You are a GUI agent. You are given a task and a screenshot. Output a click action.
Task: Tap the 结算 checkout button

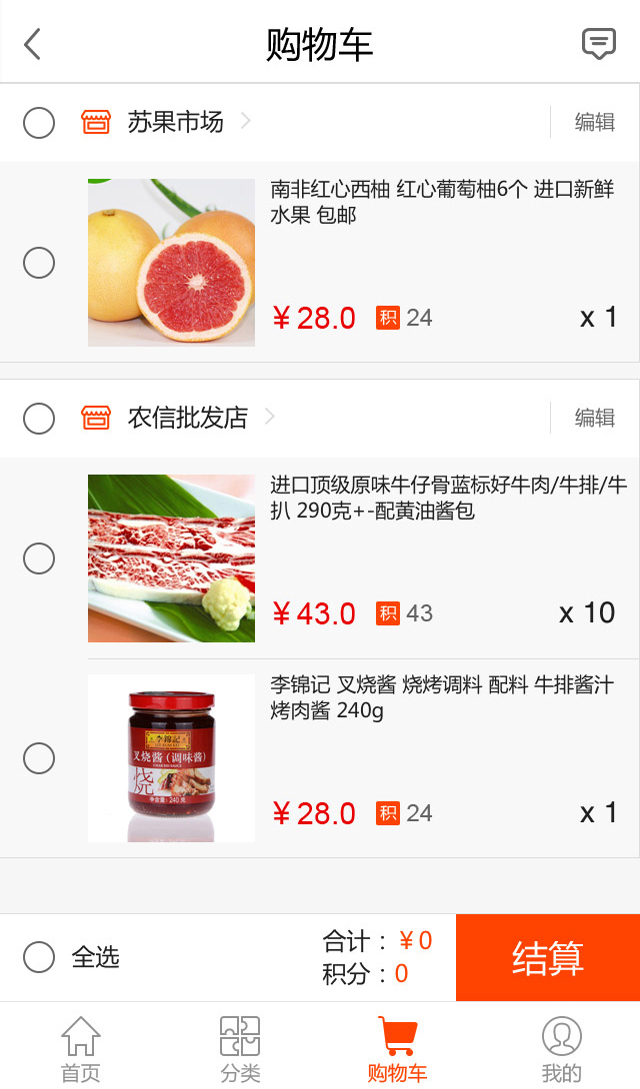(547, 957)
